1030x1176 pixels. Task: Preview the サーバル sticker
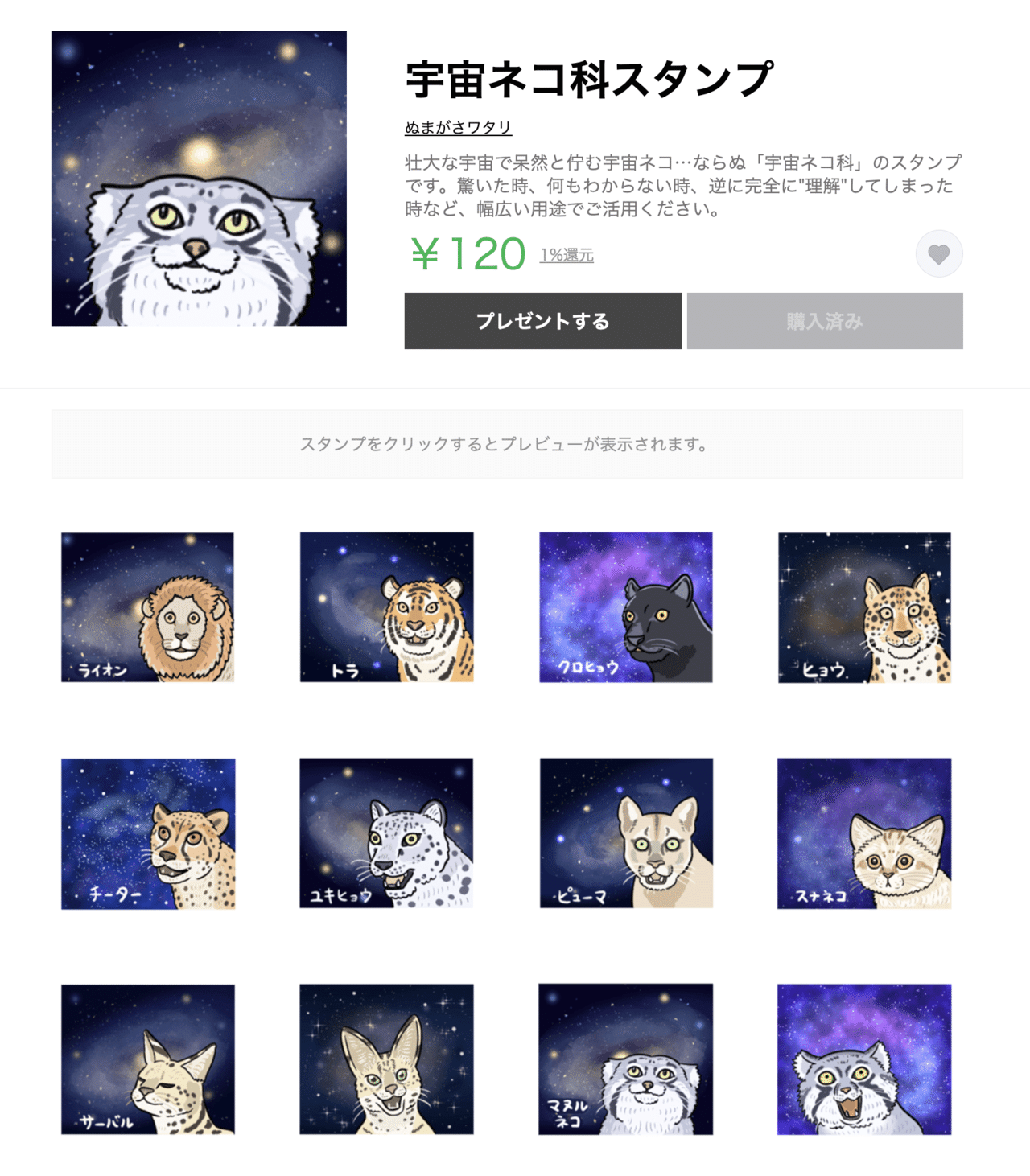pyautogui.click(x=148, y=1059)
